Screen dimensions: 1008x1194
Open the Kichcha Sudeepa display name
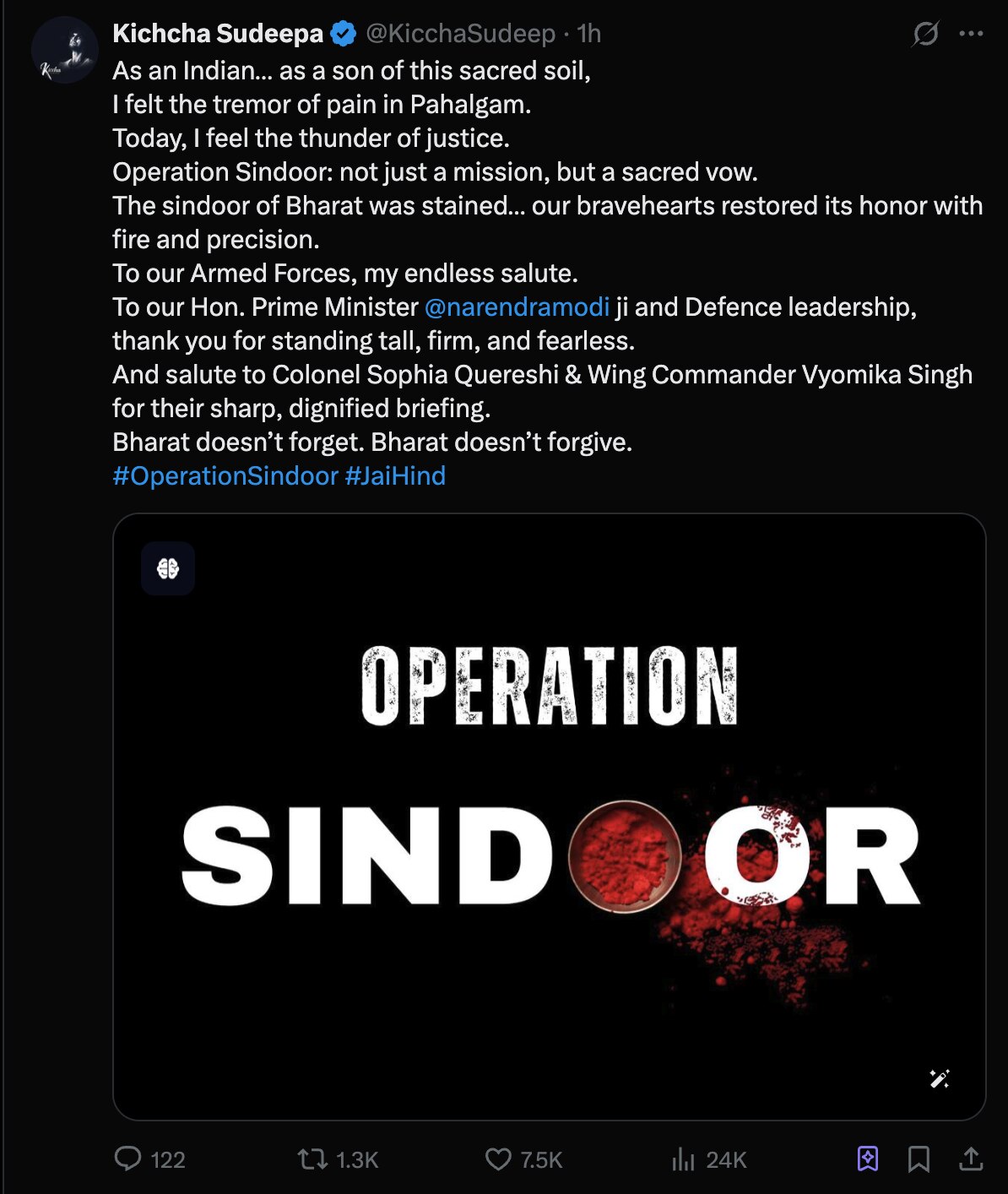218,34
